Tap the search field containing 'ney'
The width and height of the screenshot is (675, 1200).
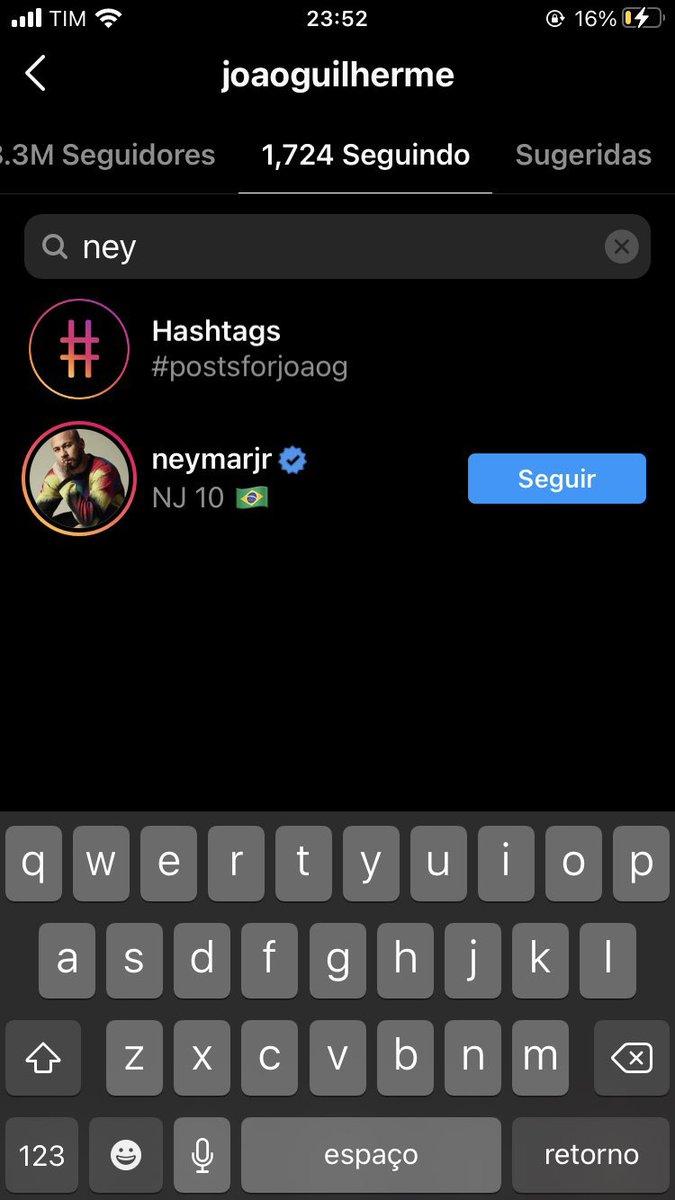pos(320,247)
